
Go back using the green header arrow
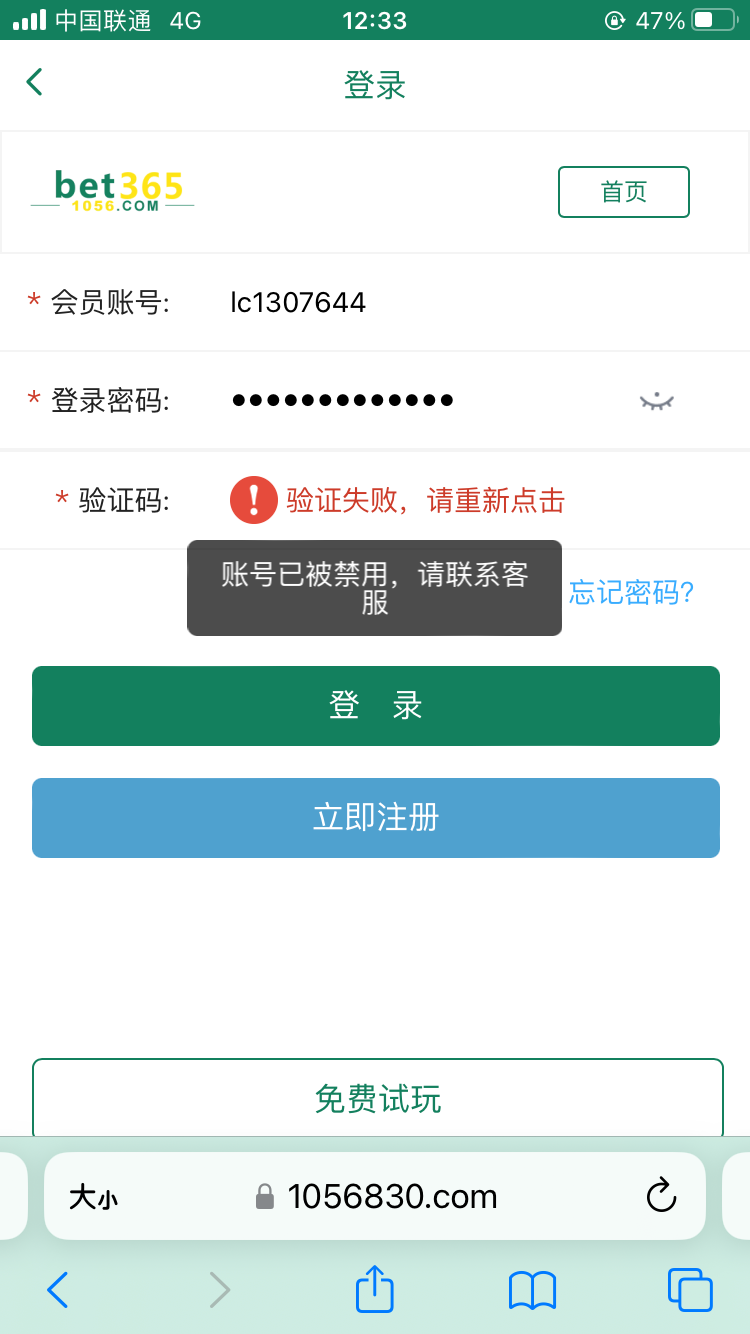(35, 82)
